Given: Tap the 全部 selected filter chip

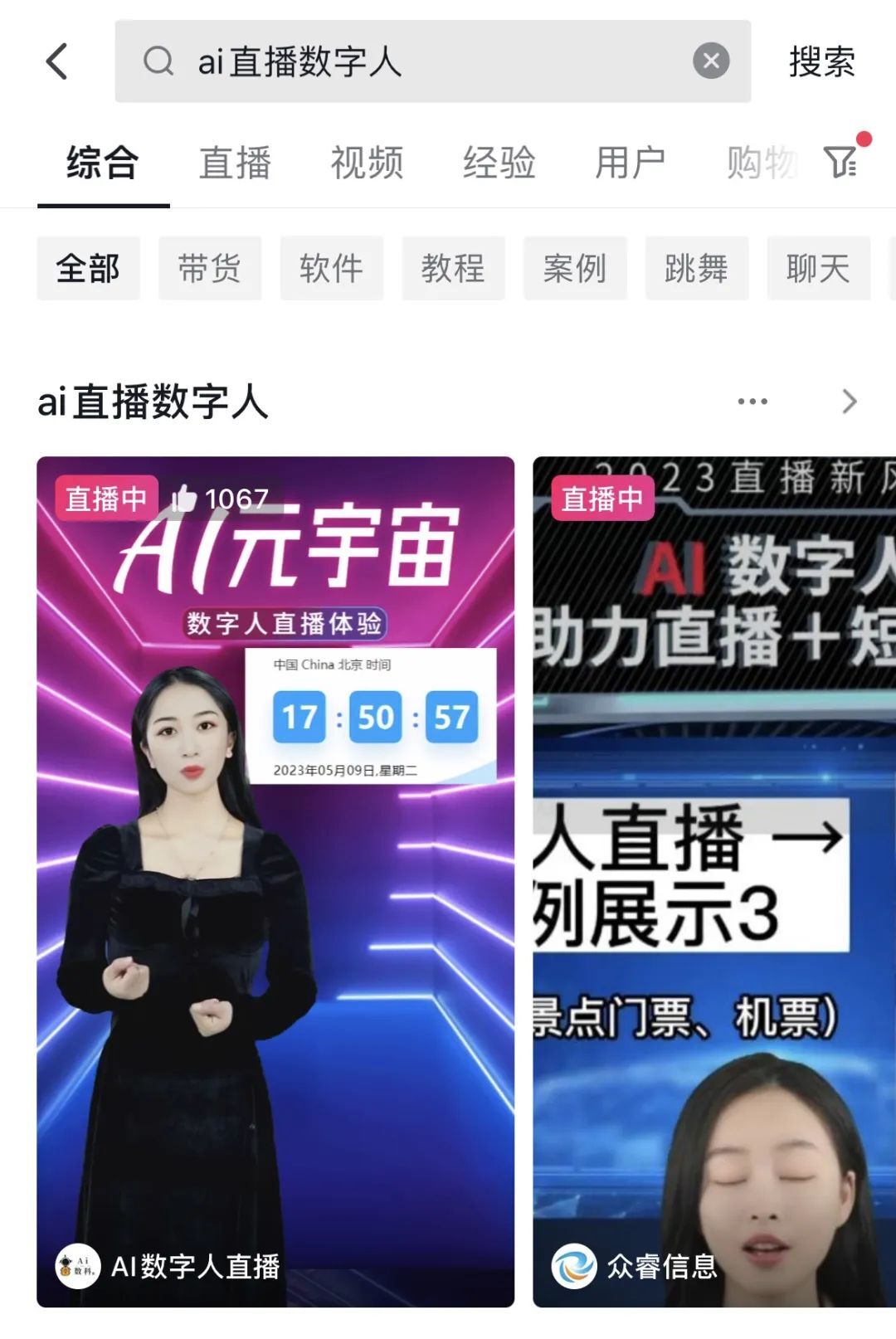Looking at the screenshot, I should click(x=88, y=268).
